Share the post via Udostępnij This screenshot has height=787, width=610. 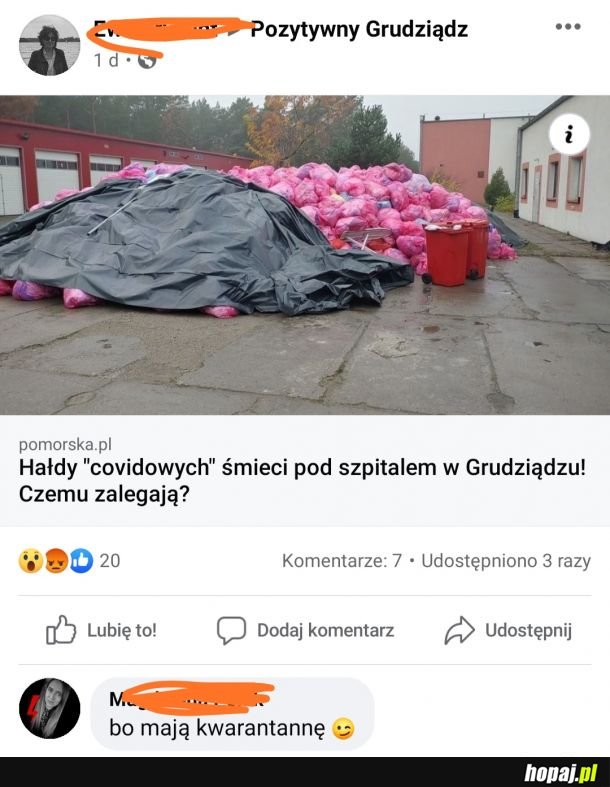(x=508, y=630)
